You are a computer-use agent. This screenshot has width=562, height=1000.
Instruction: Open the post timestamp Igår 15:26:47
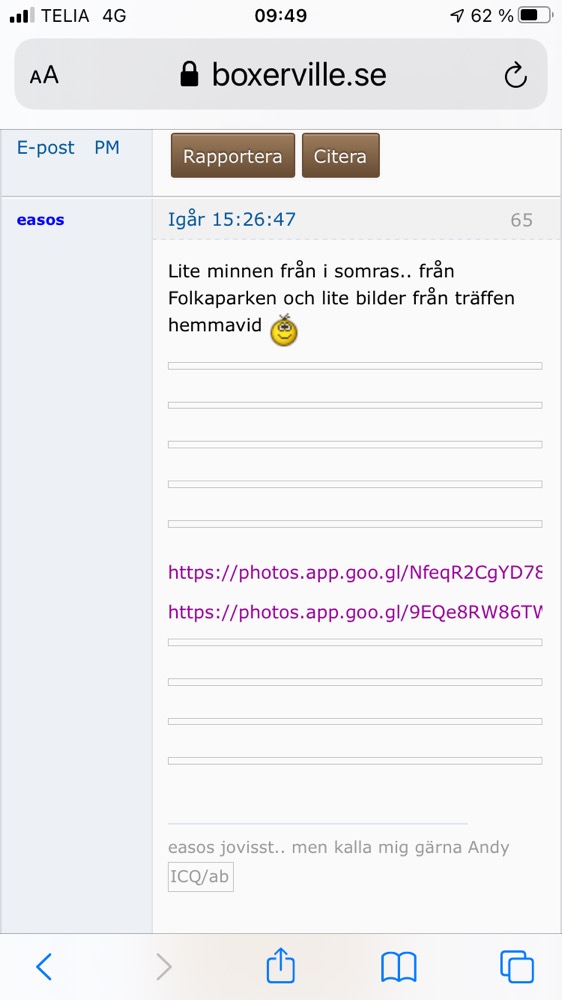(x=232, y=219)
